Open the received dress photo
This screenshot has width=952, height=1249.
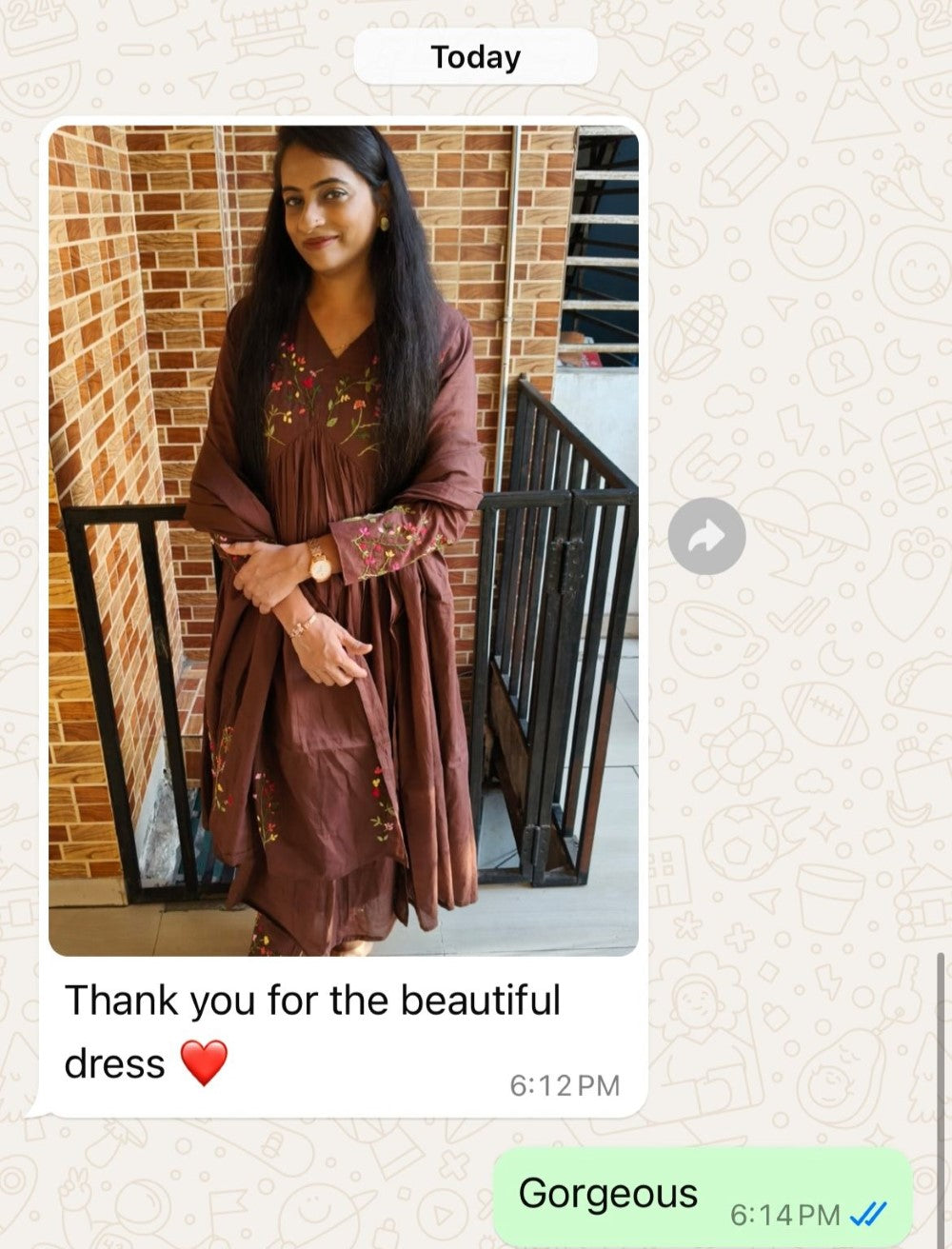(343, 540)
